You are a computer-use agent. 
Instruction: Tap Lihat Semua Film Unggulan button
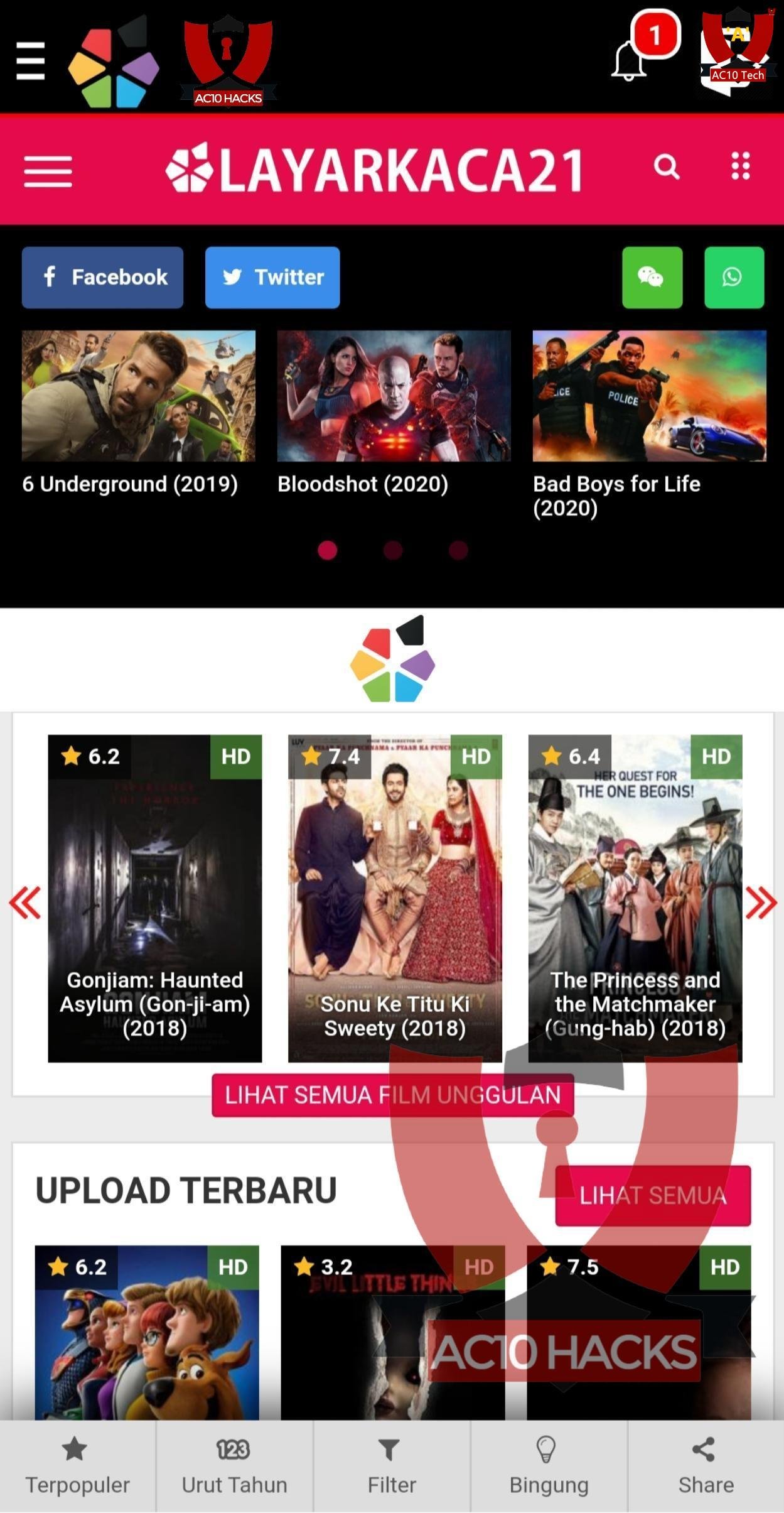[392, 1095]
